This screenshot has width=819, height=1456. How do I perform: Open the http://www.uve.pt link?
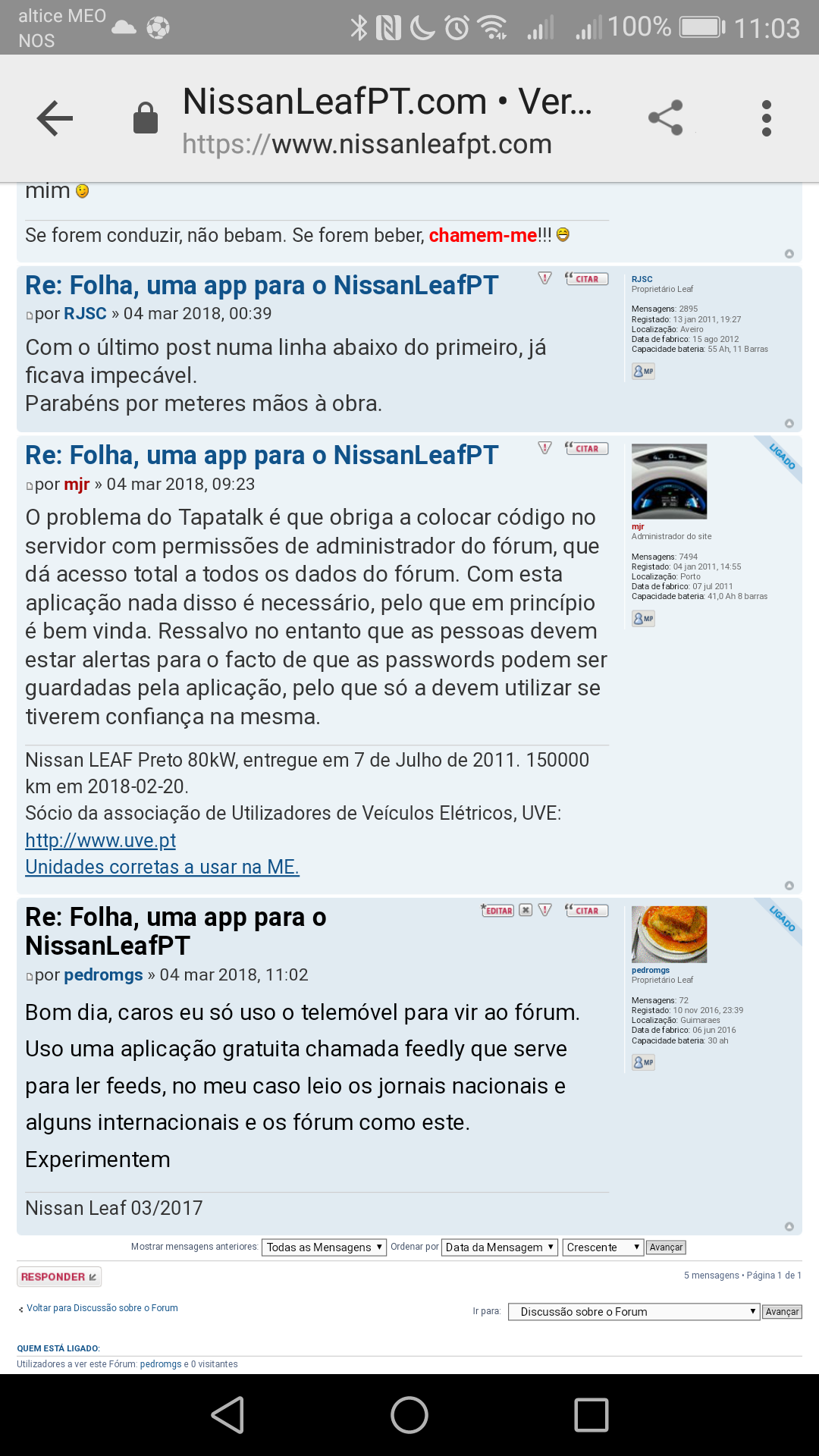tap(100, 840)
